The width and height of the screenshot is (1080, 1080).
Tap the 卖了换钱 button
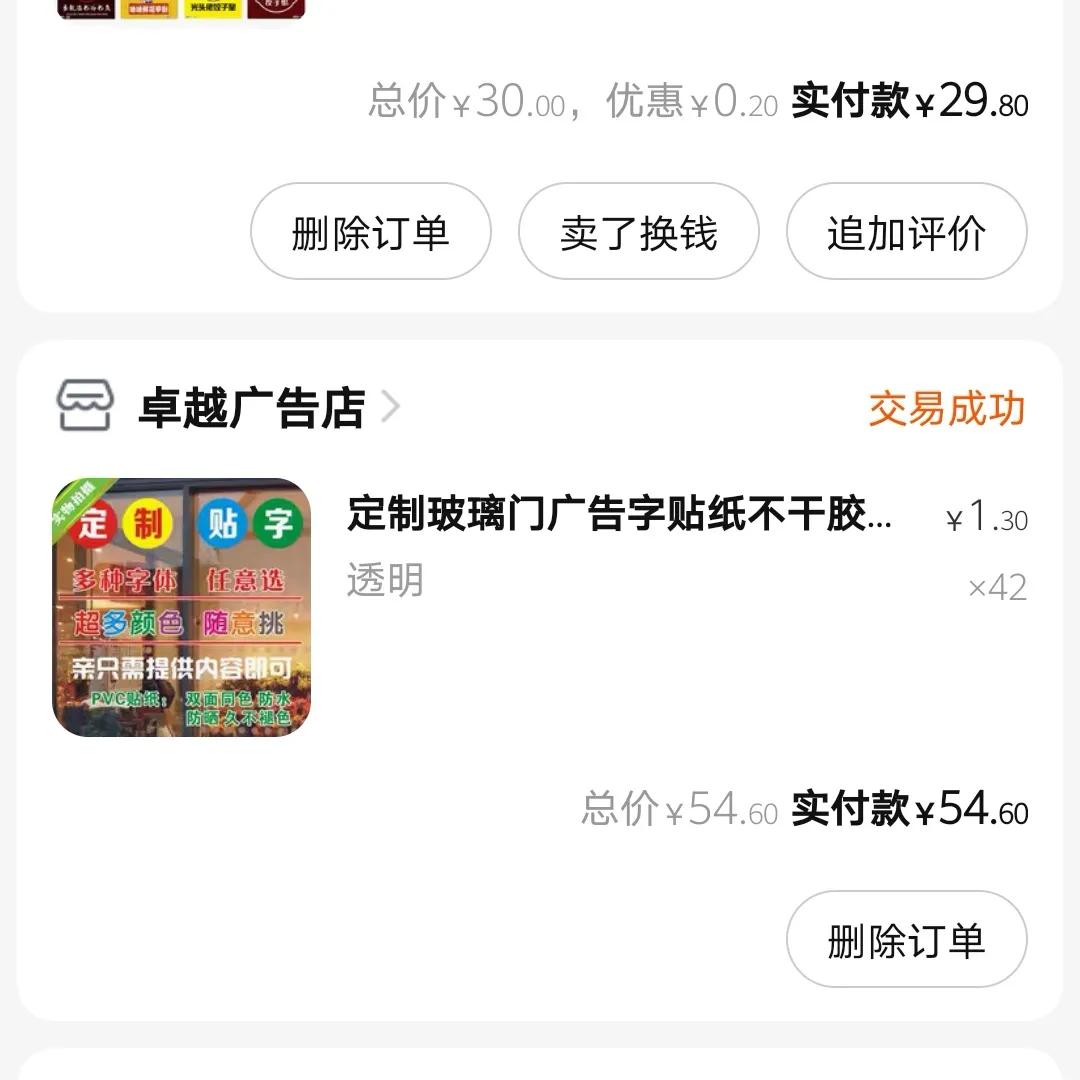(638, 232)
